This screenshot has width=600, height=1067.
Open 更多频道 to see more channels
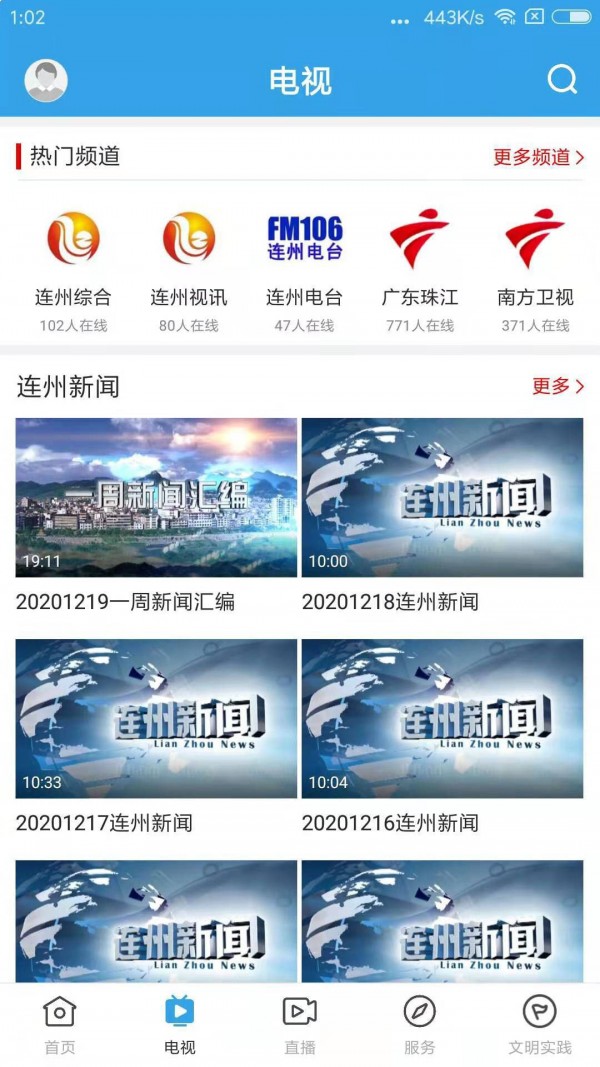[538, 157]
